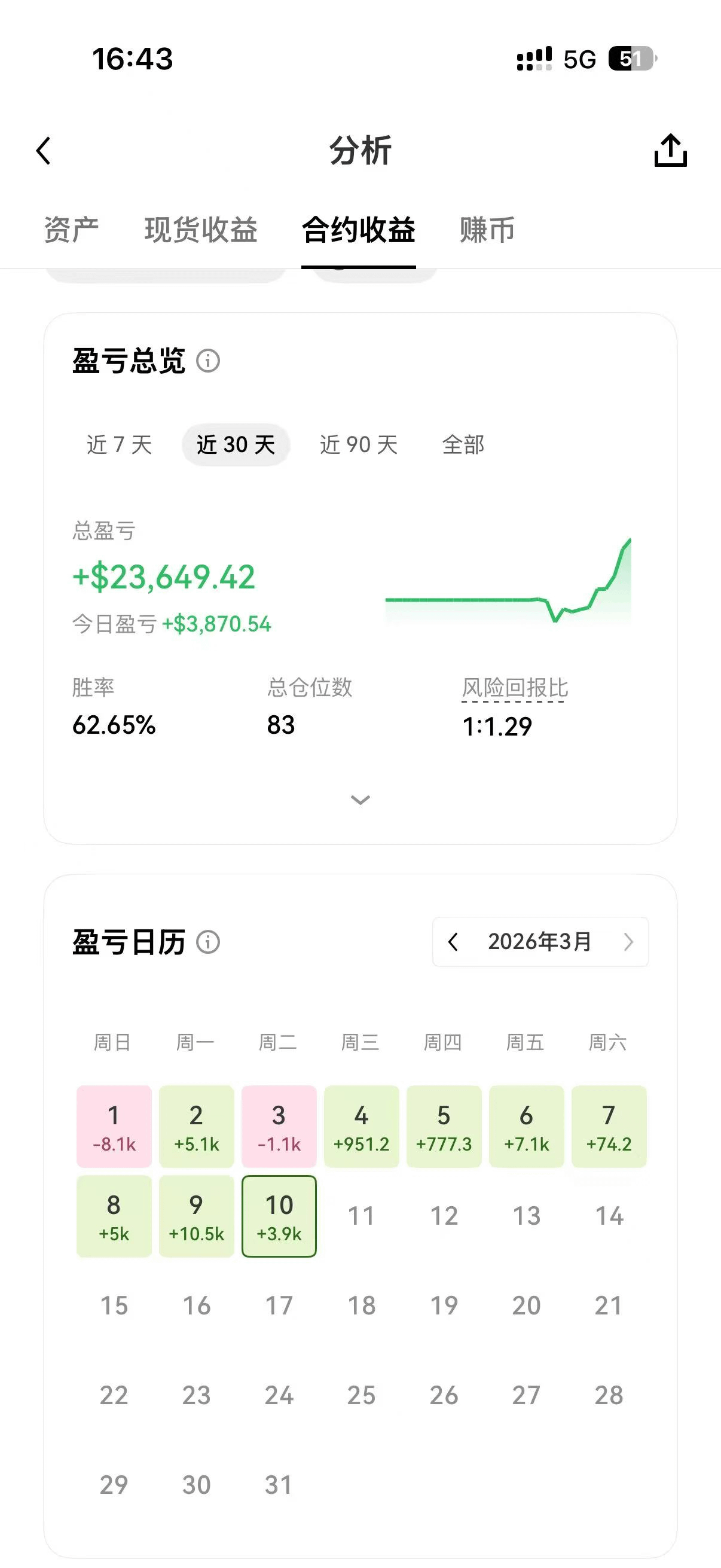This screenshot has width=721, height=1568.
Task: Switch to the 资产 tab
Action: tap(71, 230)
